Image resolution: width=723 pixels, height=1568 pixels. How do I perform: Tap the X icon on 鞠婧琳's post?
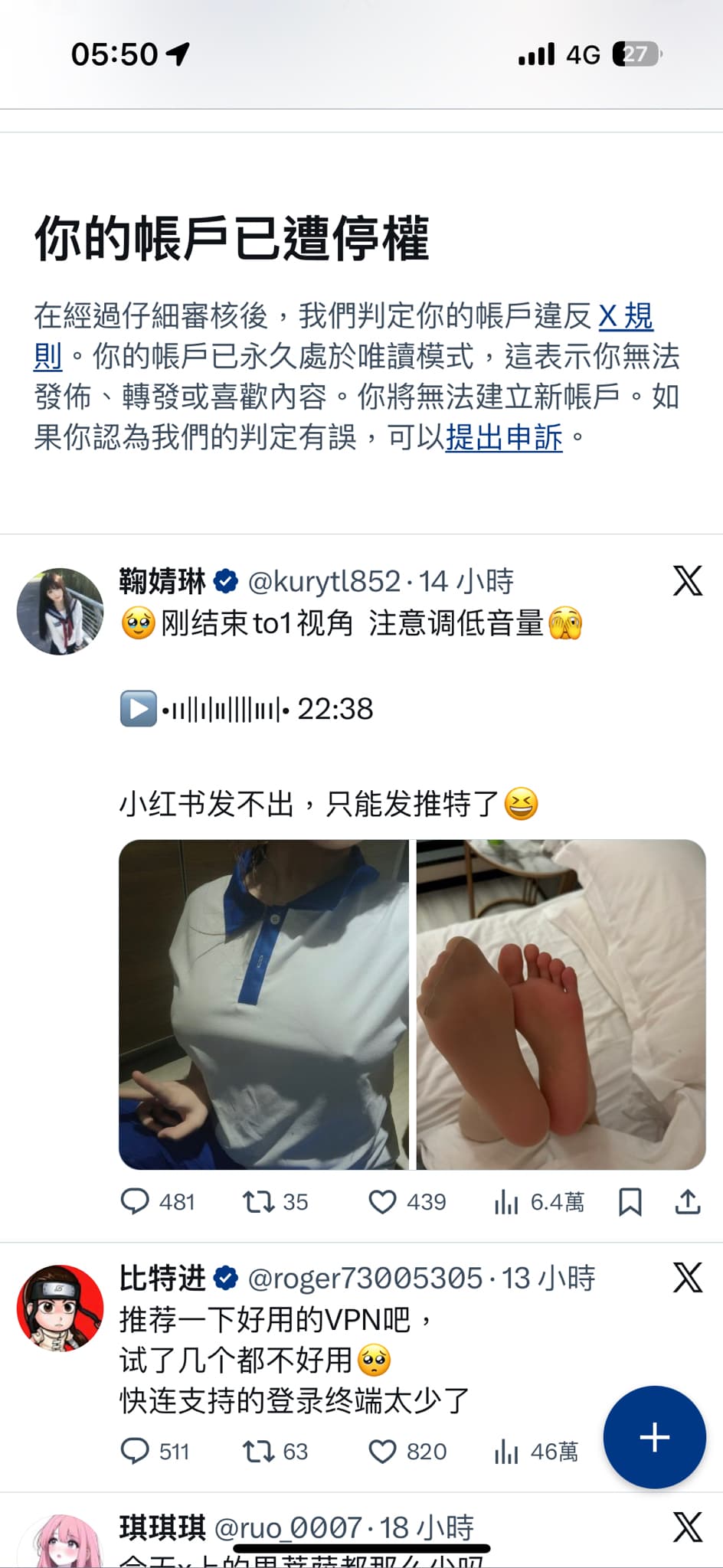687,581
